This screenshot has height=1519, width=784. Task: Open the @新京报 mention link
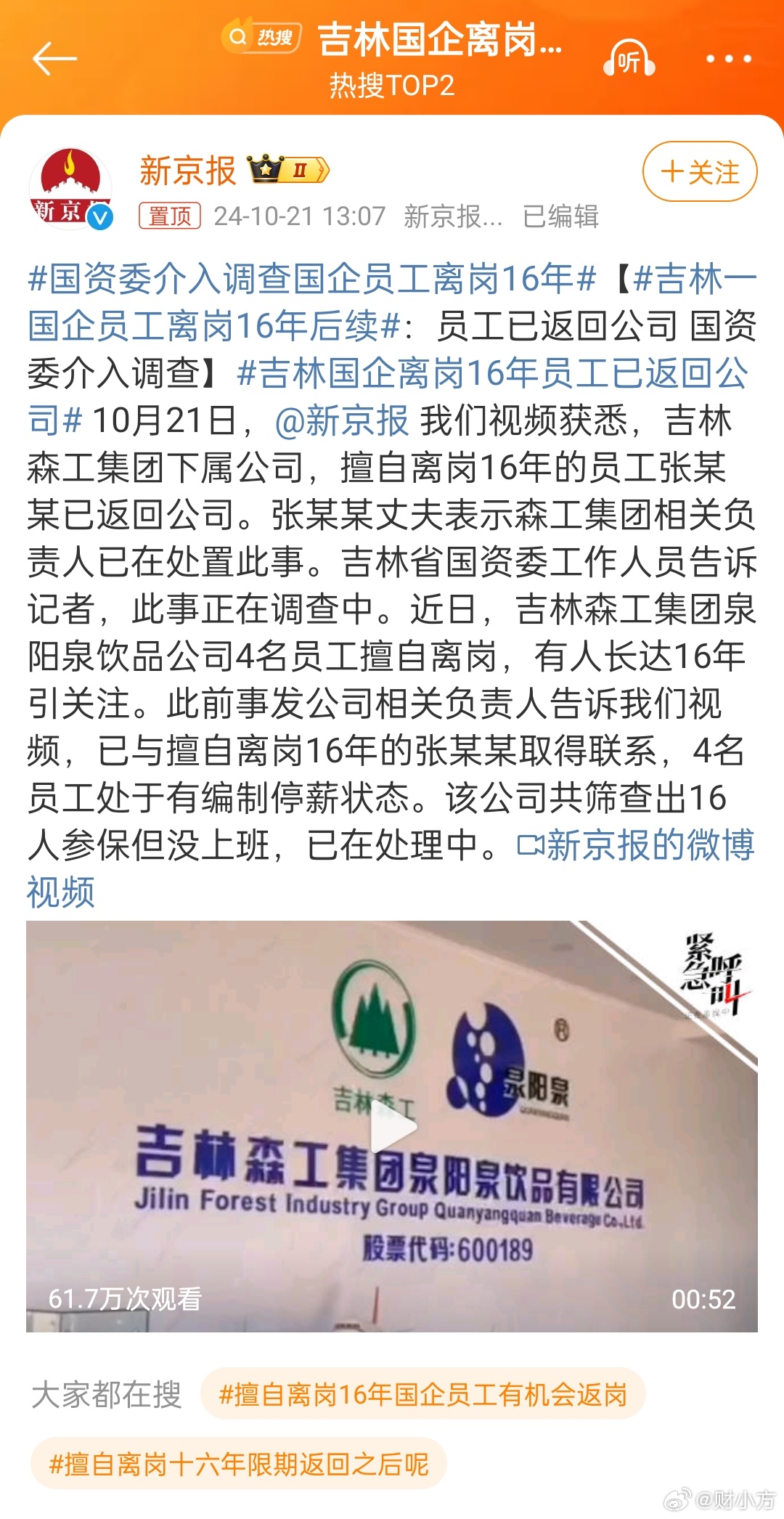coord(341,420)
